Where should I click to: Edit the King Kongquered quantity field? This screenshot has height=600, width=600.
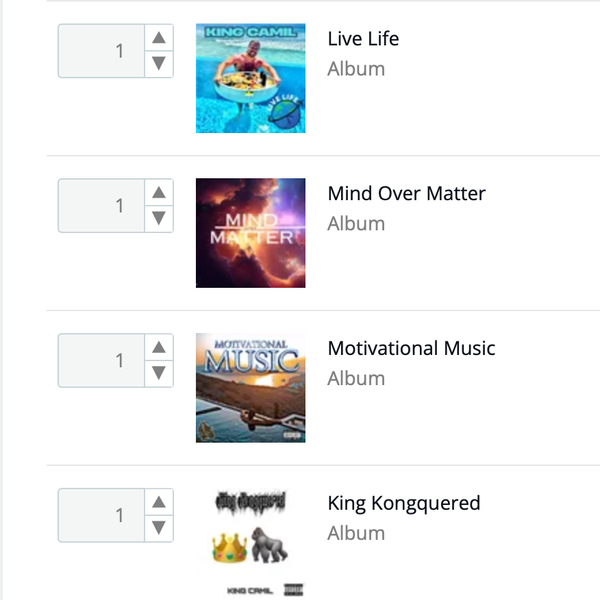(100, 516)
